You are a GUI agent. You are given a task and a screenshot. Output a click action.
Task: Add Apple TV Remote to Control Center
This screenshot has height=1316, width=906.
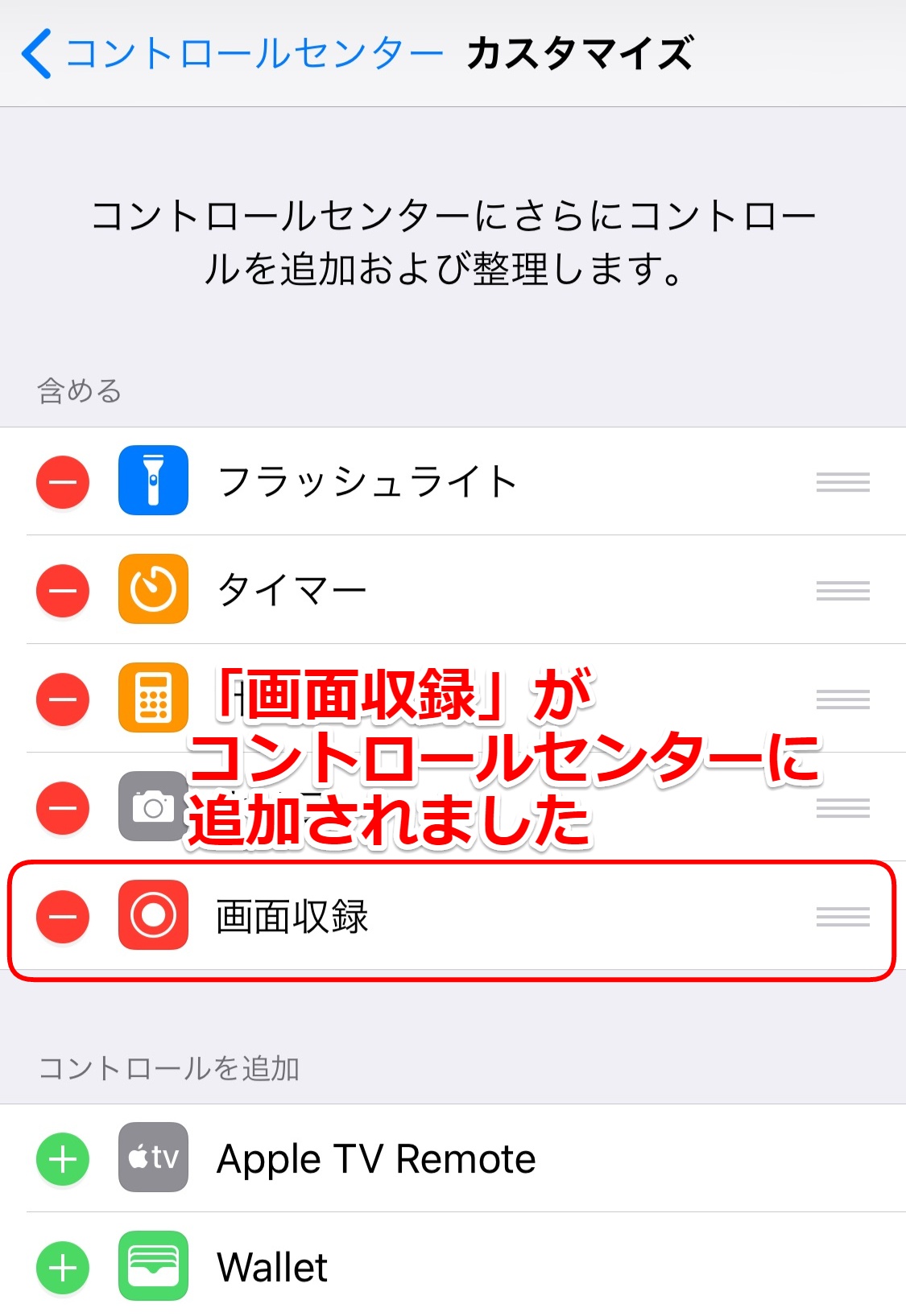63,1159
